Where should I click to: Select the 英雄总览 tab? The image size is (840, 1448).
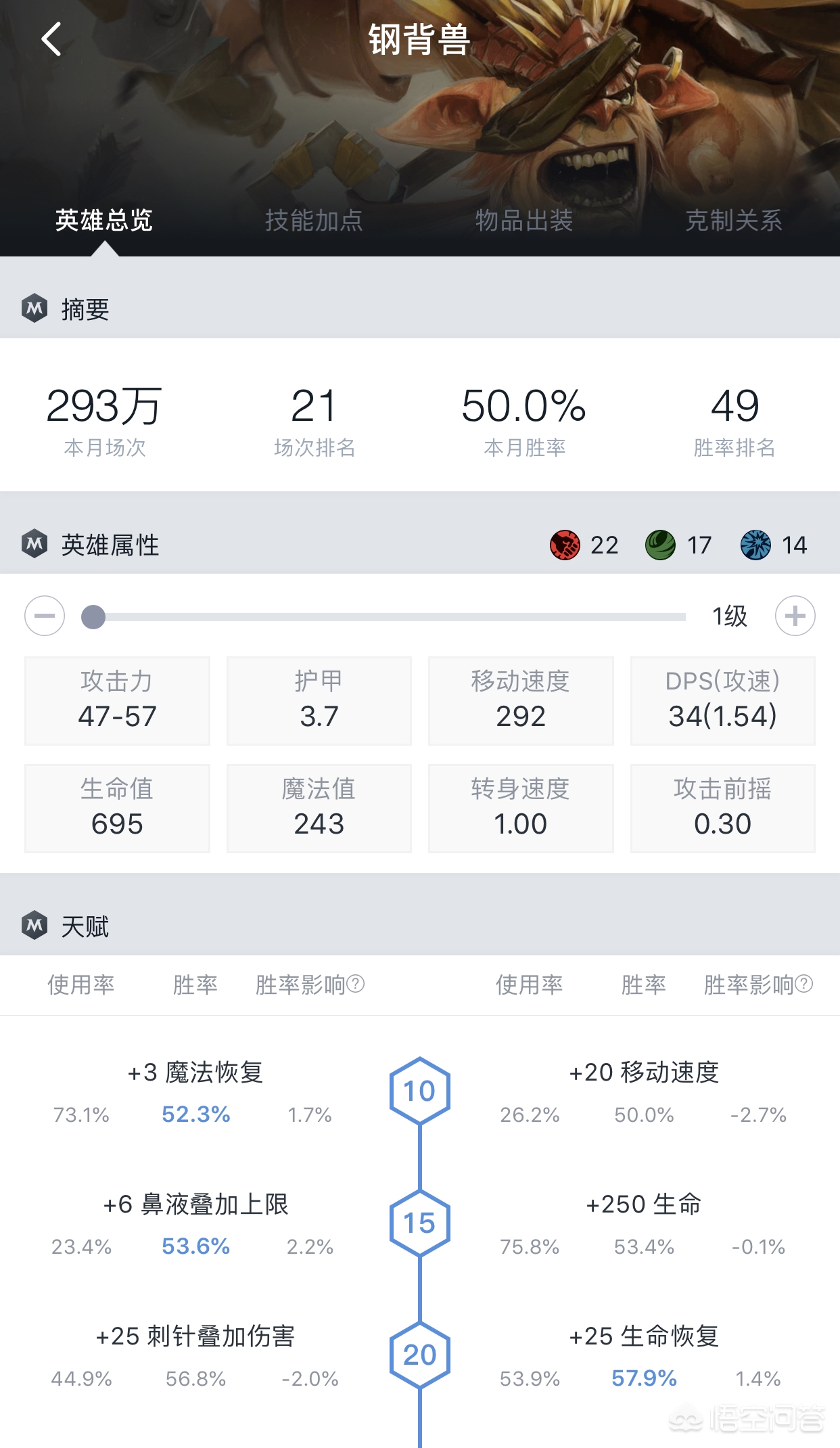click(104, 220)
